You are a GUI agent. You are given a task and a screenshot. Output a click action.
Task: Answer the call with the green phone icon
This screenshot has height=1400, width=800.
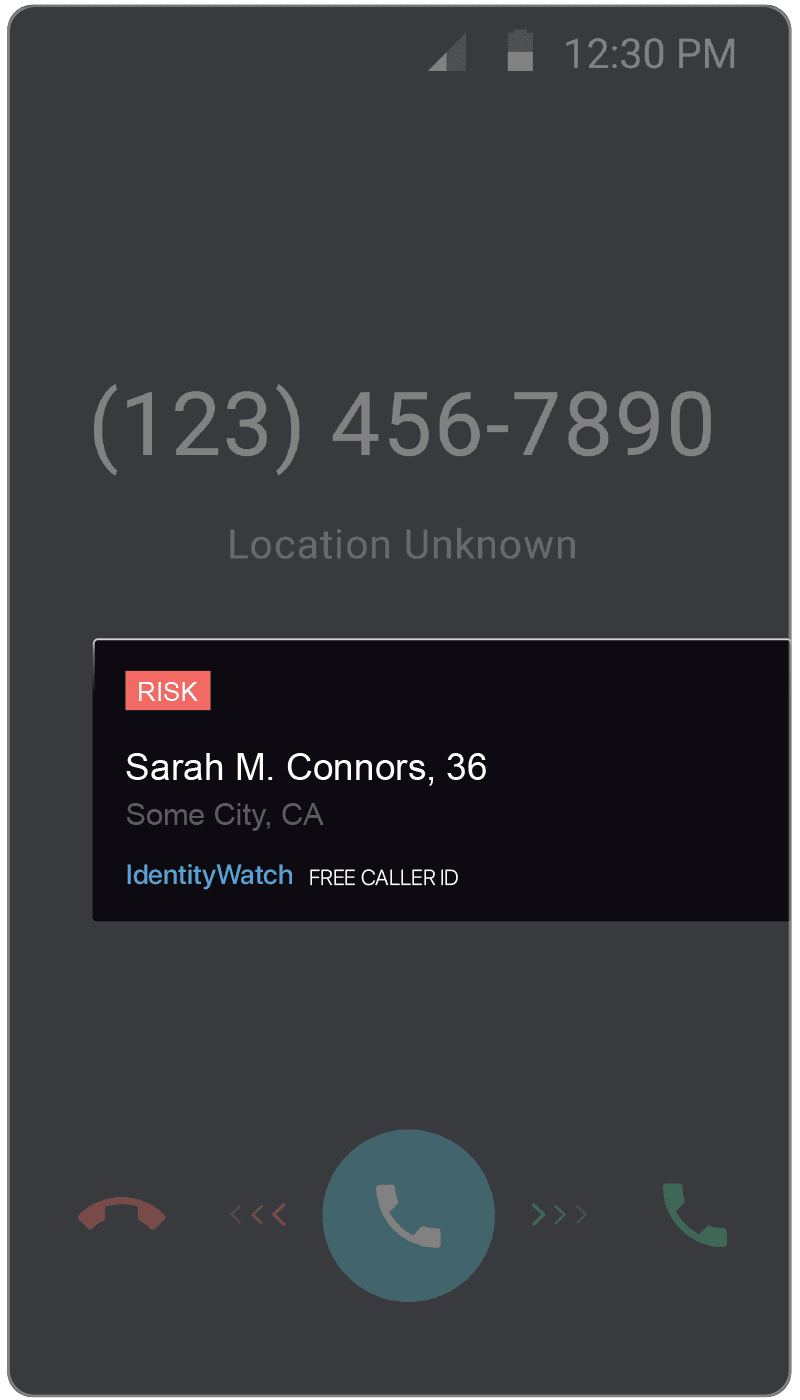coord(695,1215)
